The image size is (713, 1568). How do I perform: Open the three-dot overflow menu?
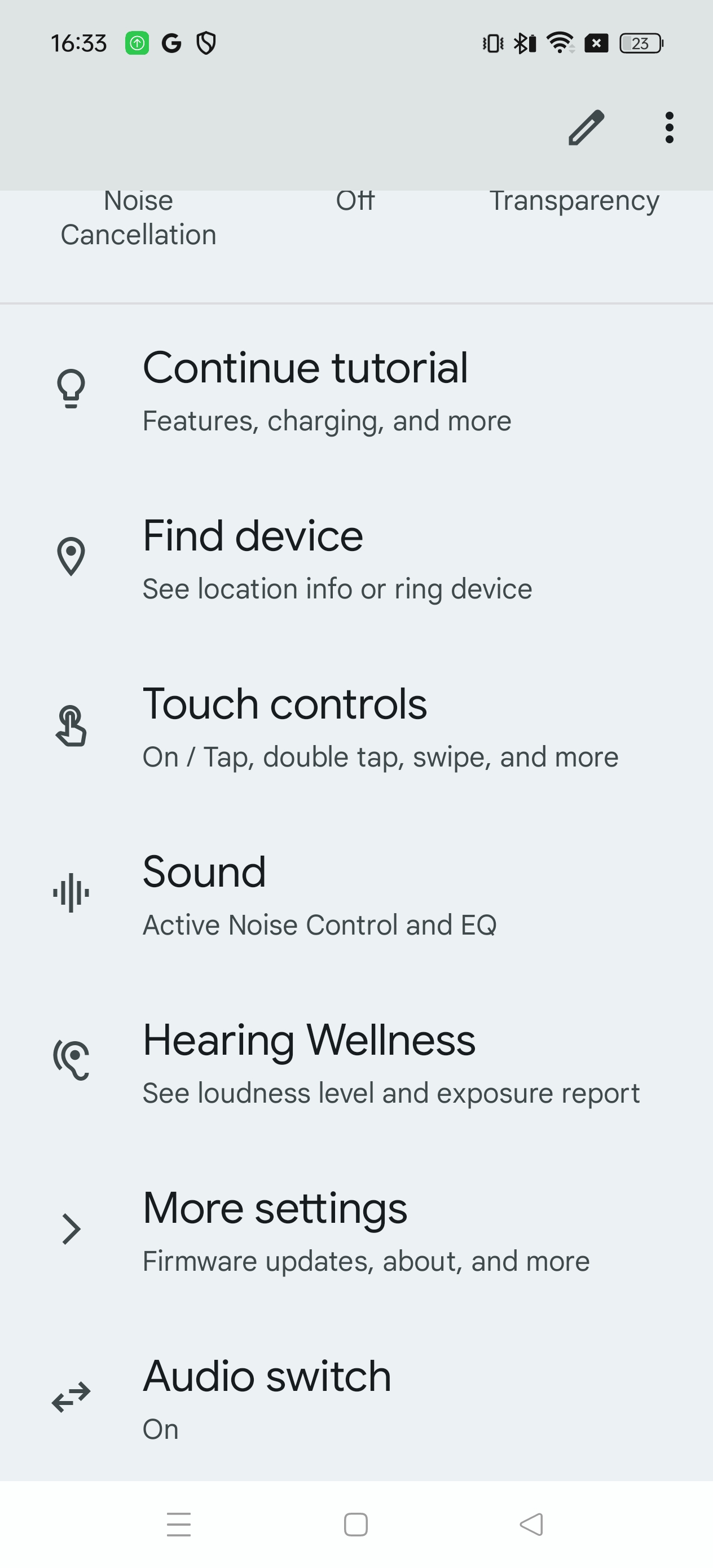click(669, 128)
